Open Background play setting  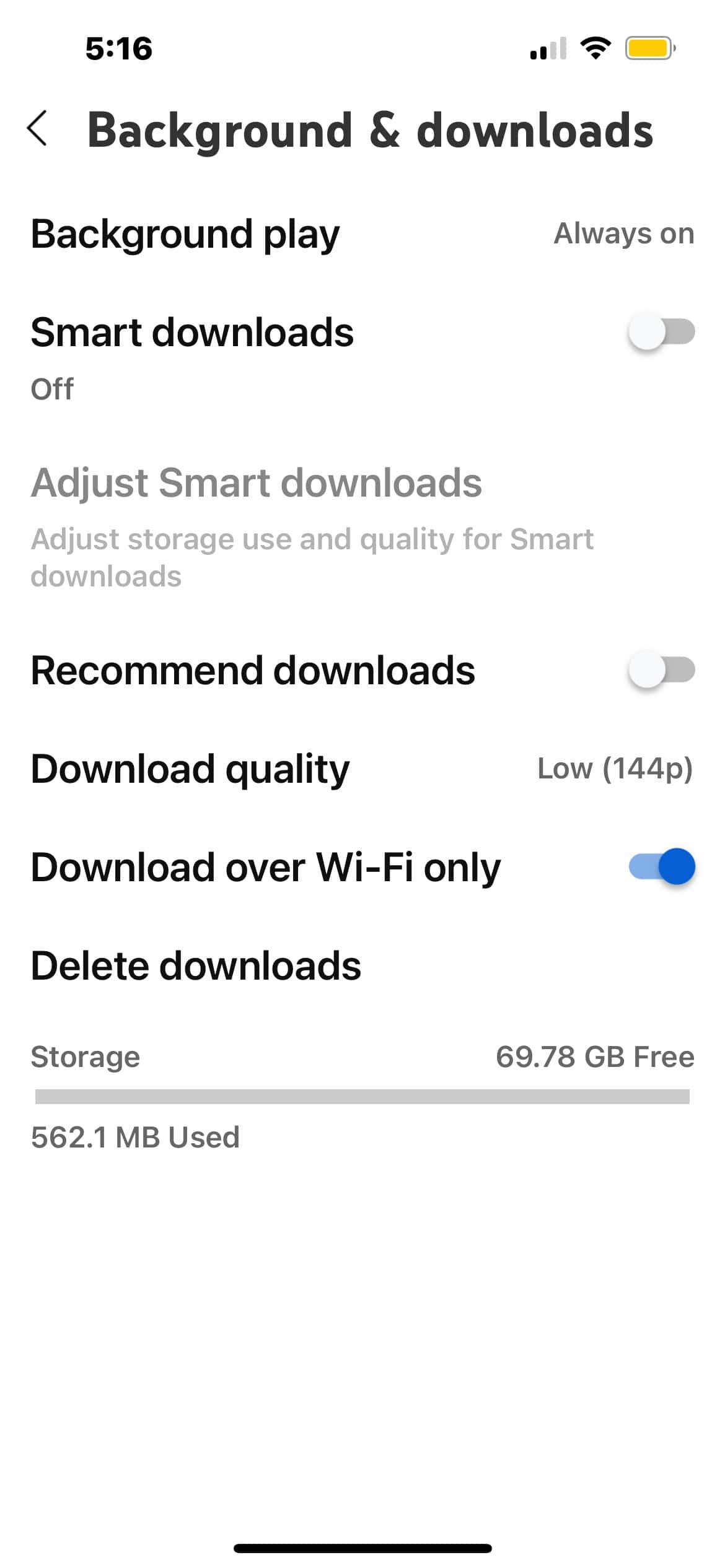coord(362,234)
